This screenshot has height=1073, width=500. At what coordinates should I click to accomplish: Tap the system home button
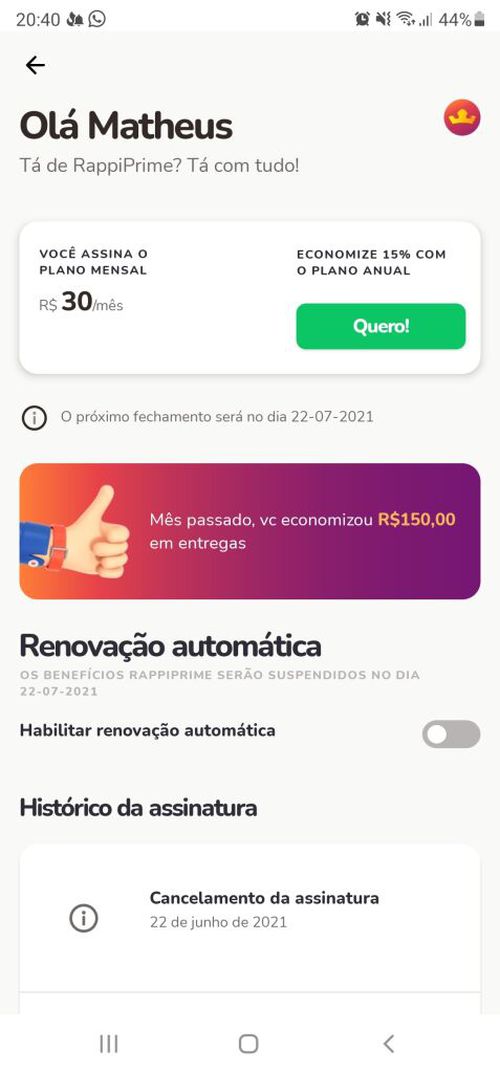248,1044
